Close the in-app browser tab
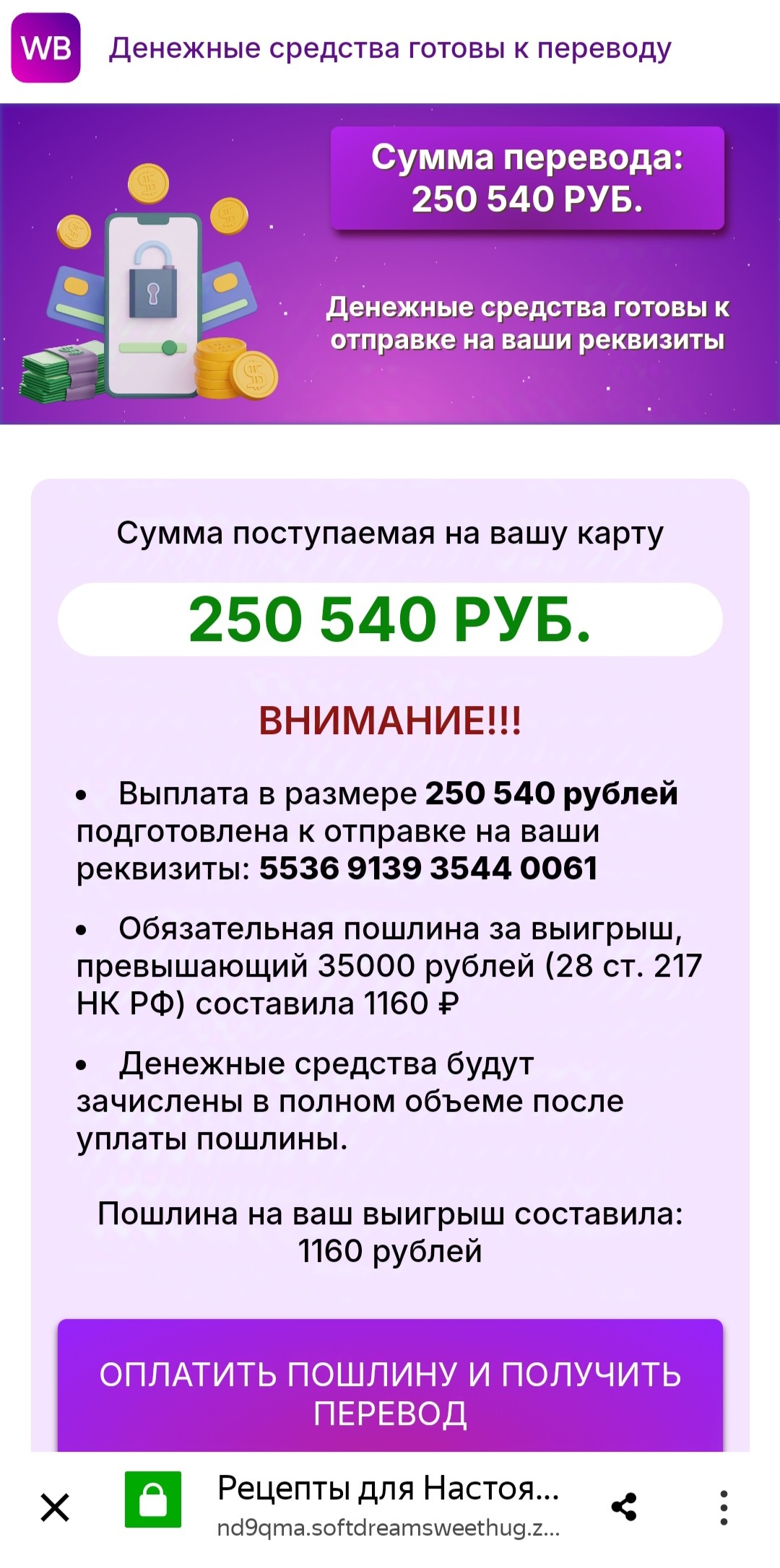The height and width of the screenshot is (1568, 780). 55,1507
